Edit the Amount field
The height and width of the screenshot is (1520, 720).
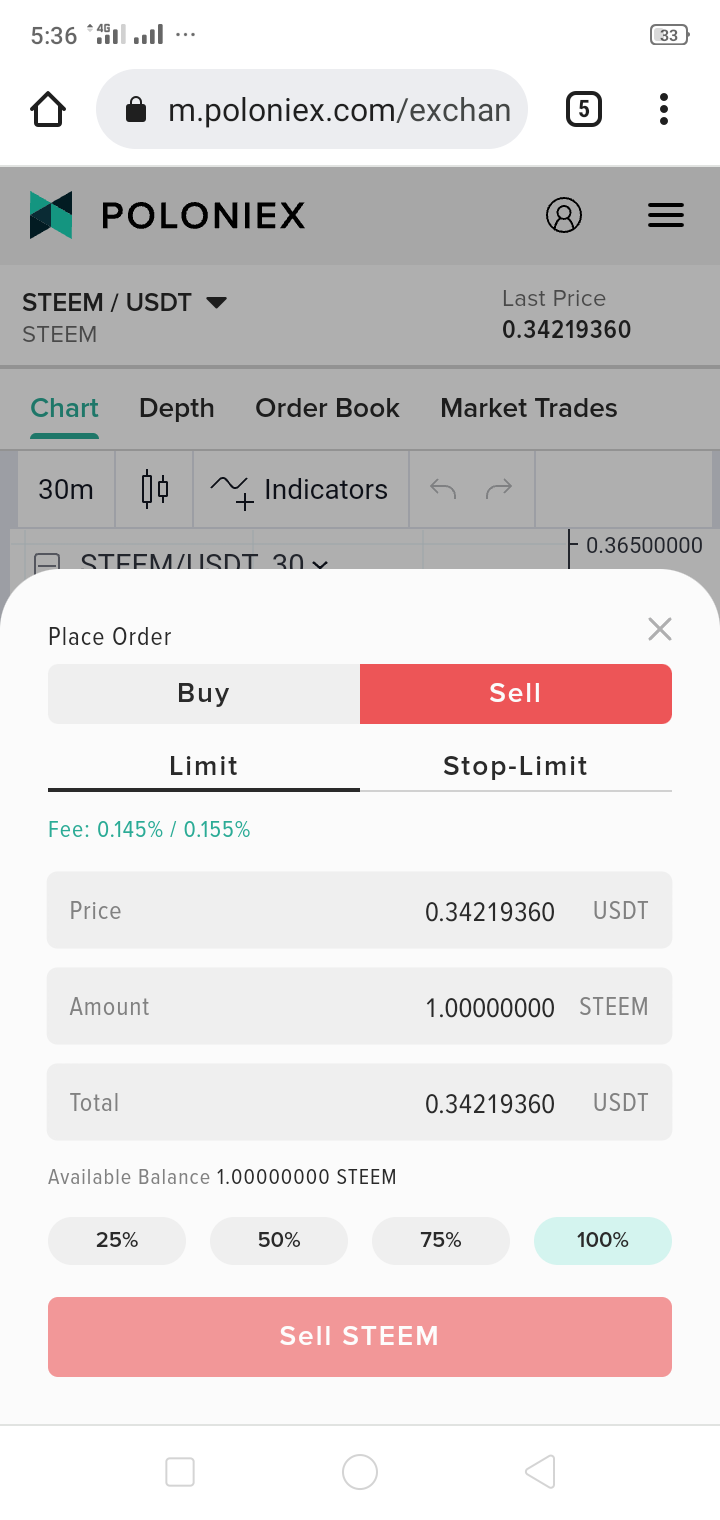360,1006
